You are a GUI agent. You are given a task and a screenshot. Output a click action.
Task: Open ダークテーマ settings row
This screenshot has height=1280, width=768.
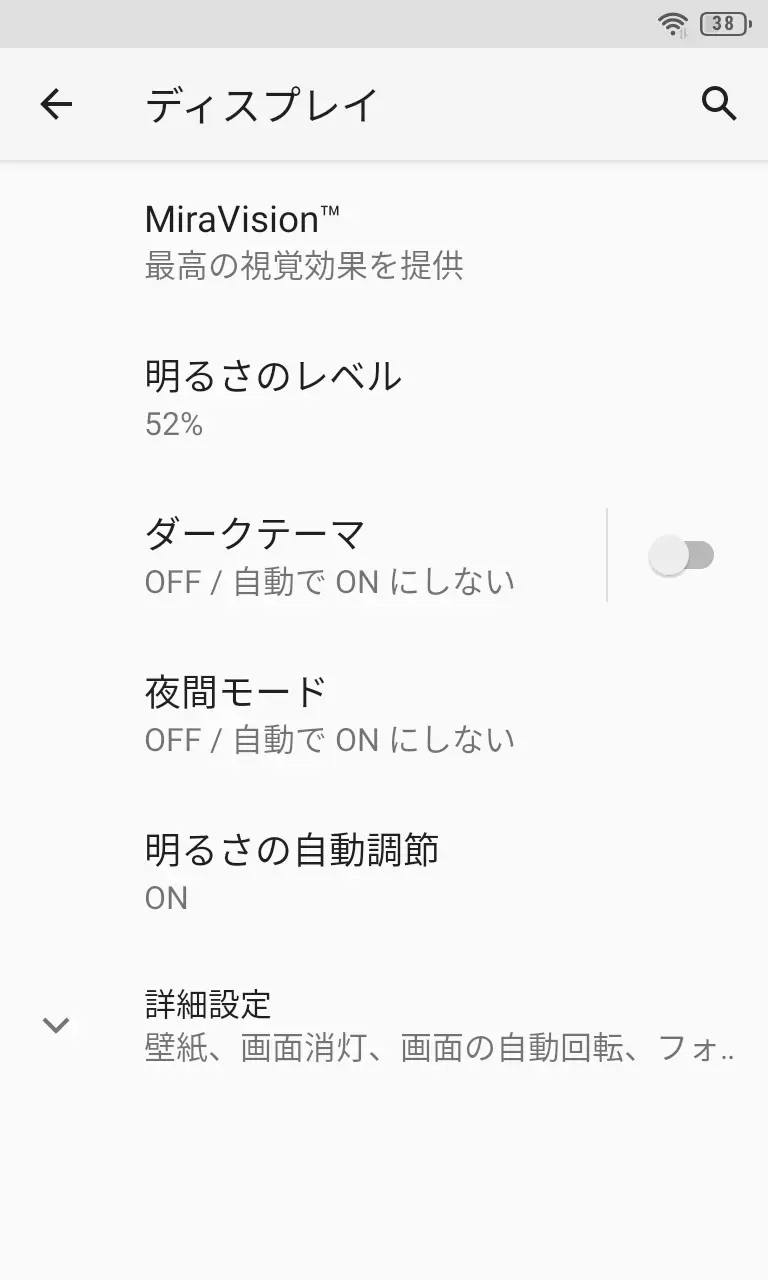330,555
